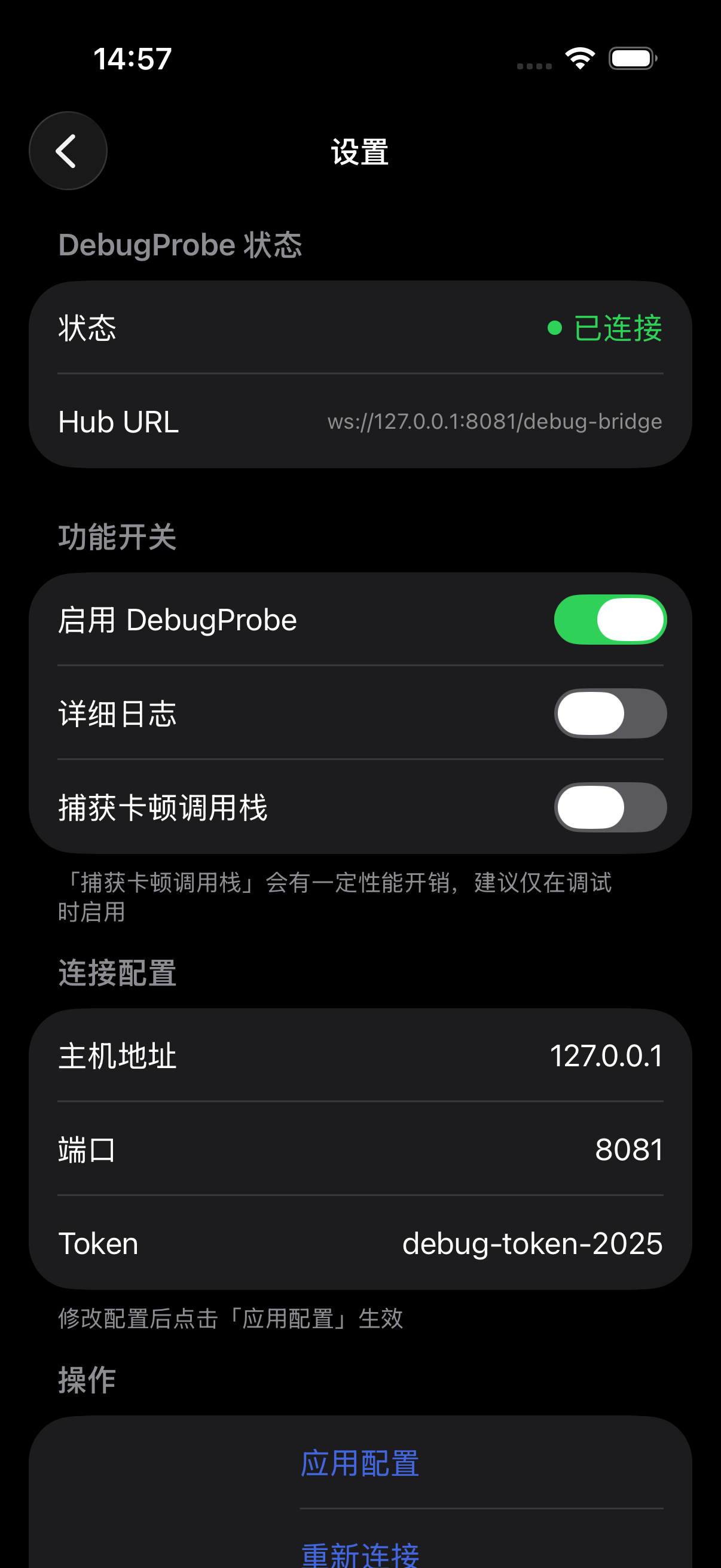The height and width of the screenshot is (1568, 721).
Task: Tap the 设置 title at top
Action: (360, 150)
